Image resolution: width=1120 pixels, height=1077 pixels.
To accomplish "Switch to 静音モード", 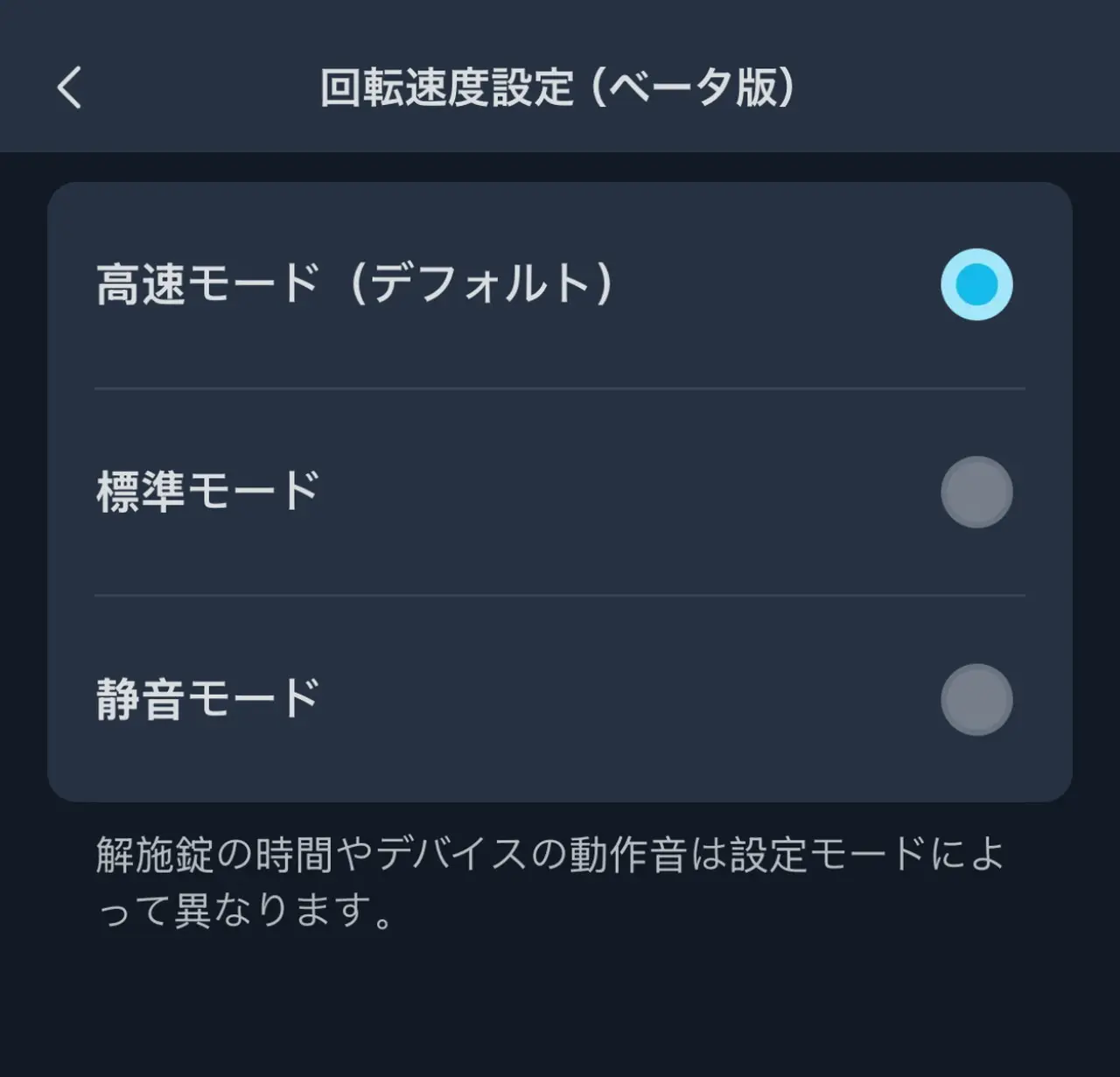I will tap(976, 699).
